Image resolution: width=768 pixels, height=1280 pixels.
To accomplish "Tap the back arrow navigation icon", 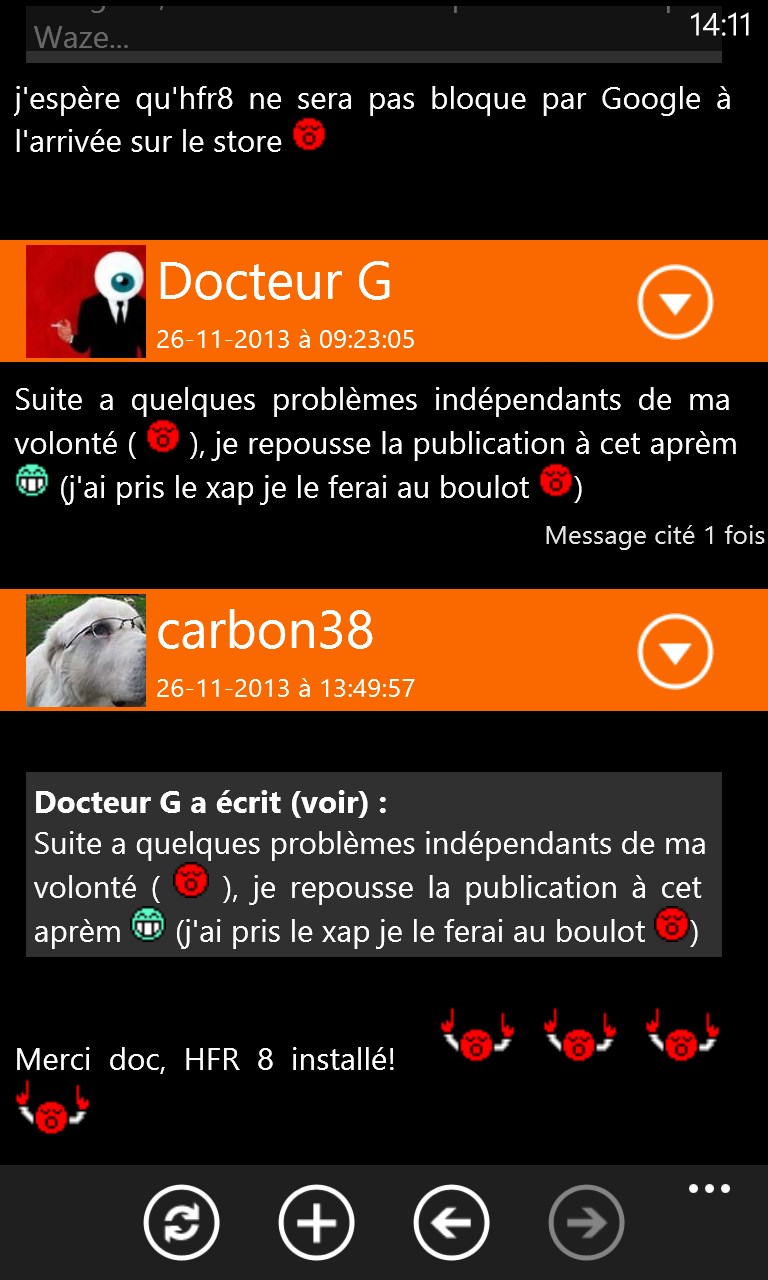I will 451,1222.
